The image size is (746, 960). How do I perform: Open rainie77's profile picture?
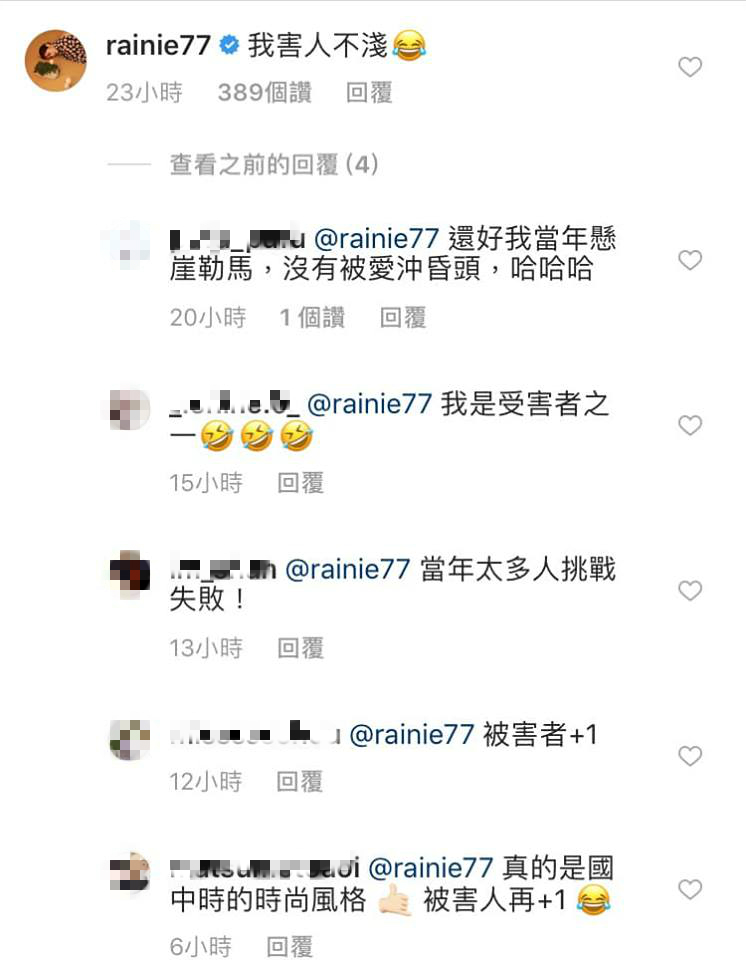[x=55, y=60]
